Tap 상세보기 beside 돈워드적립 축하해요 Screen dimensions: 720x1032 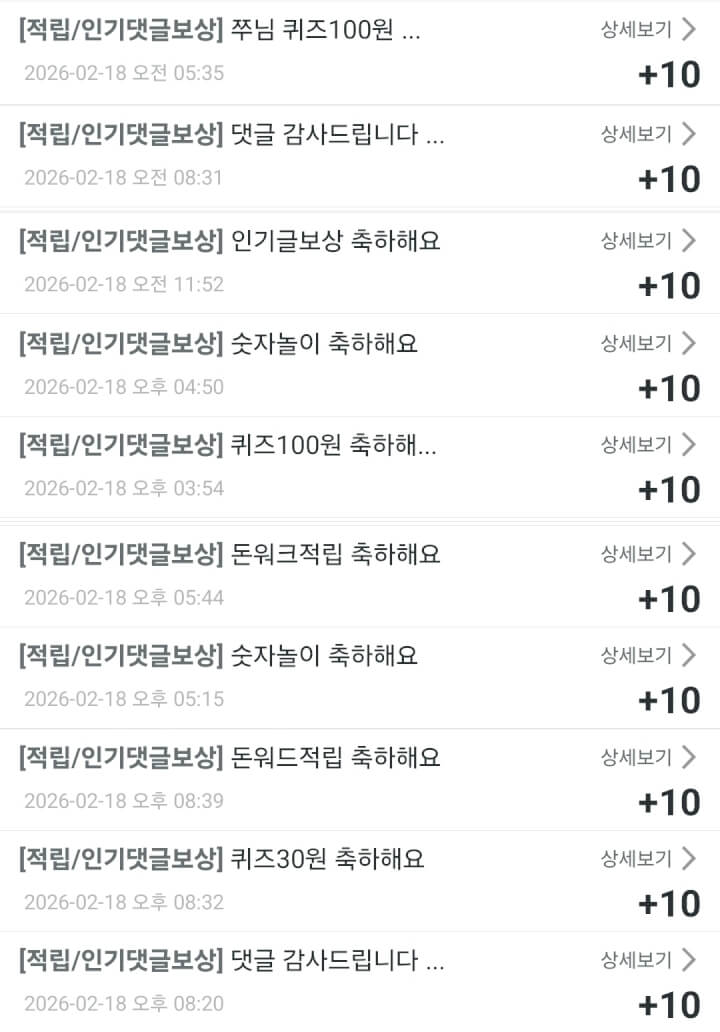click(647, 757)
